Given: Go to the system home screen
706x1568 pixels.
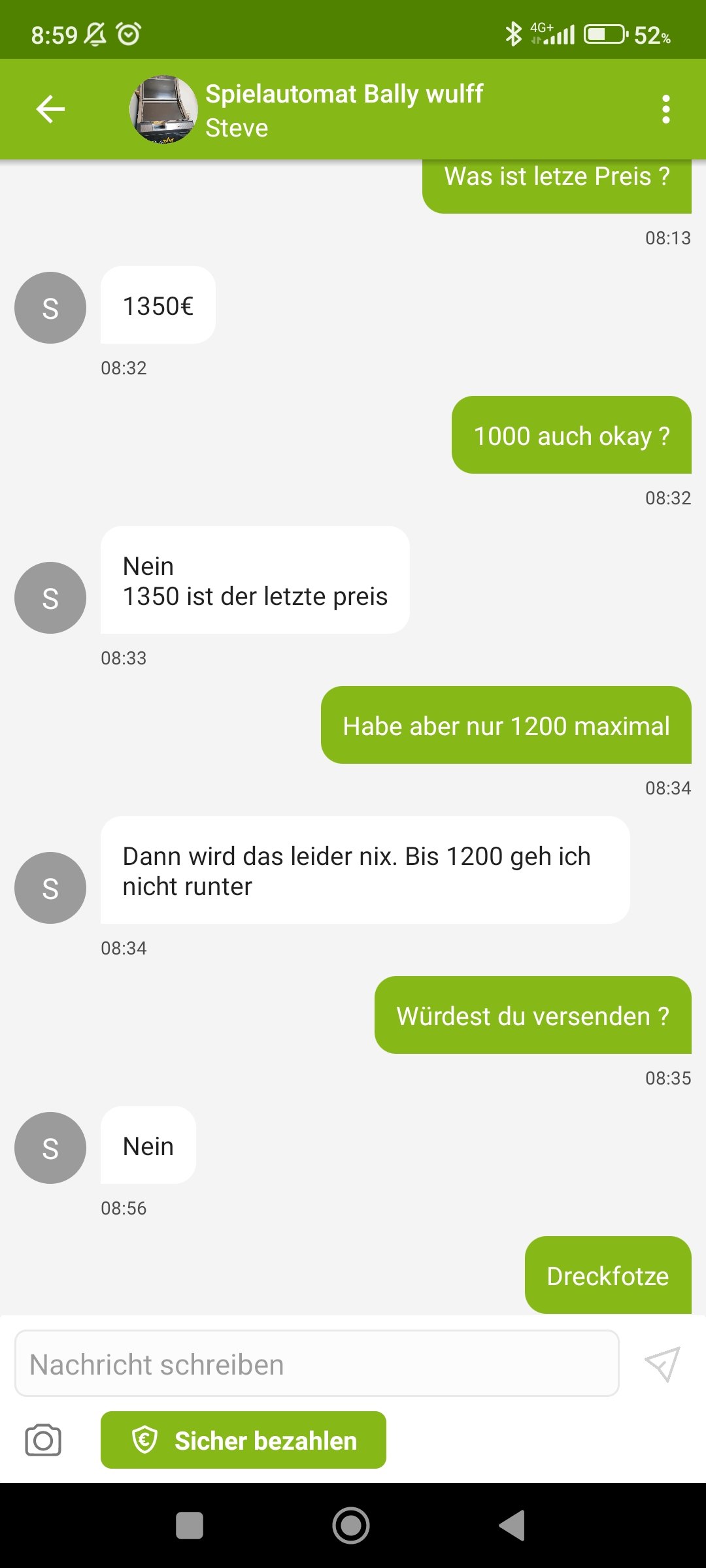Looking at the screenshot, I should [x=351, y=1526].
